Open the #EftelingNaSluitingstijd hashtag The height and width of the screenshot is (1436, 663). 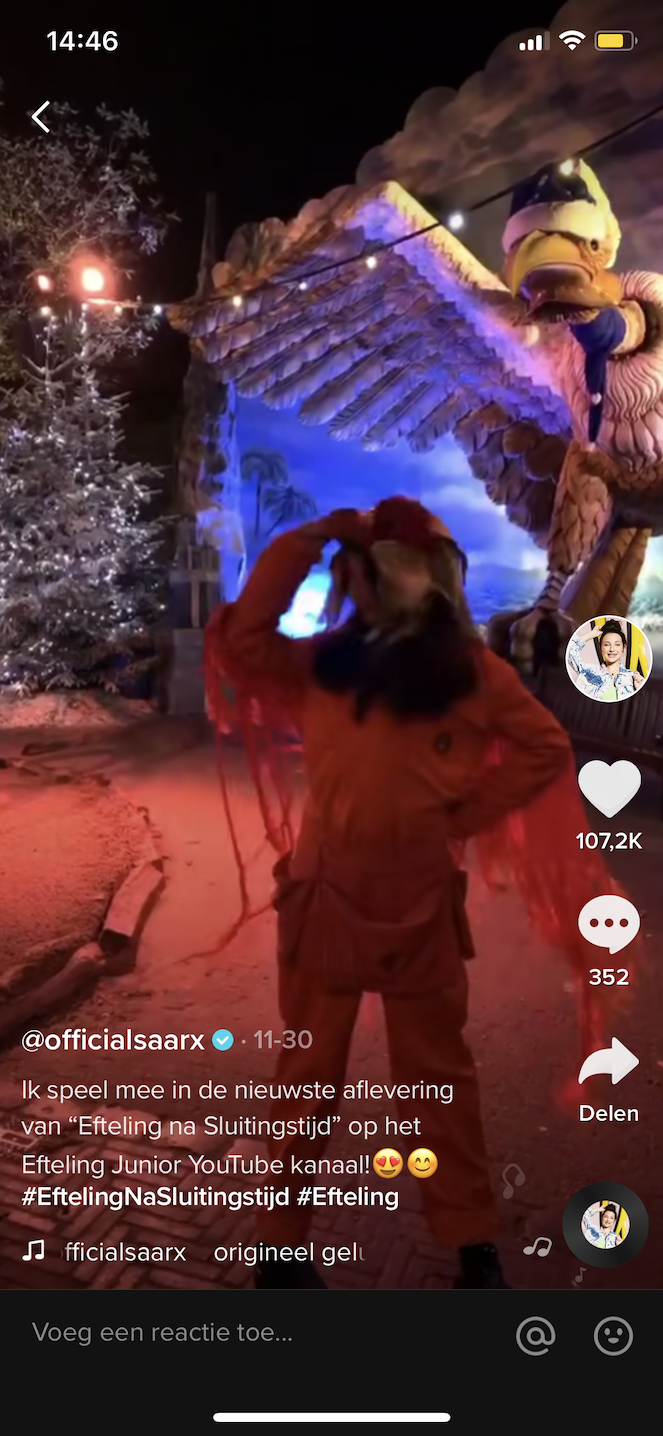[x=155, y=1196]
